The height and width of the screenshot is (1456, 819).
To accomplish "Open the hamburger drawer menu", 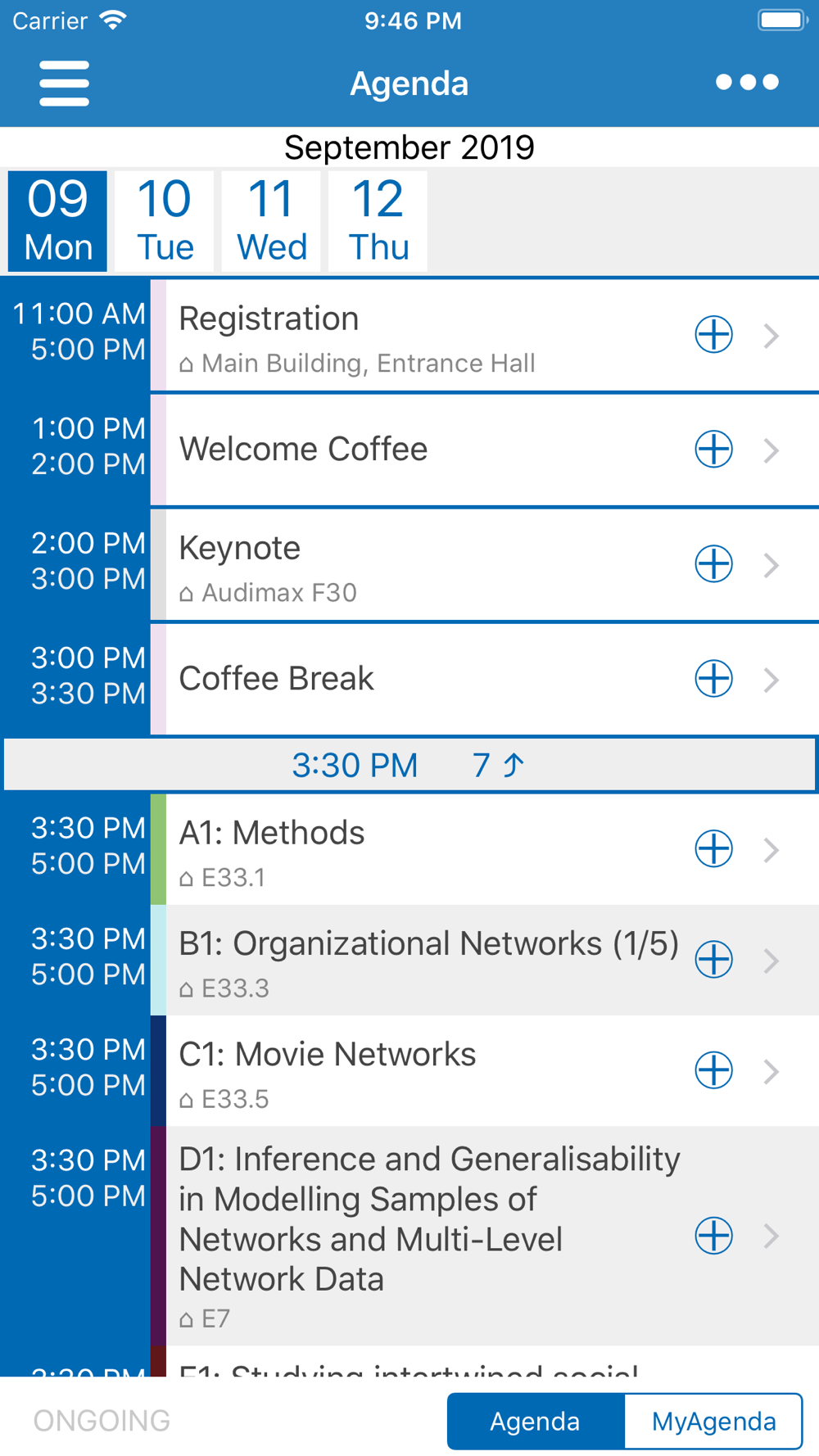I will tap(64, 83).
